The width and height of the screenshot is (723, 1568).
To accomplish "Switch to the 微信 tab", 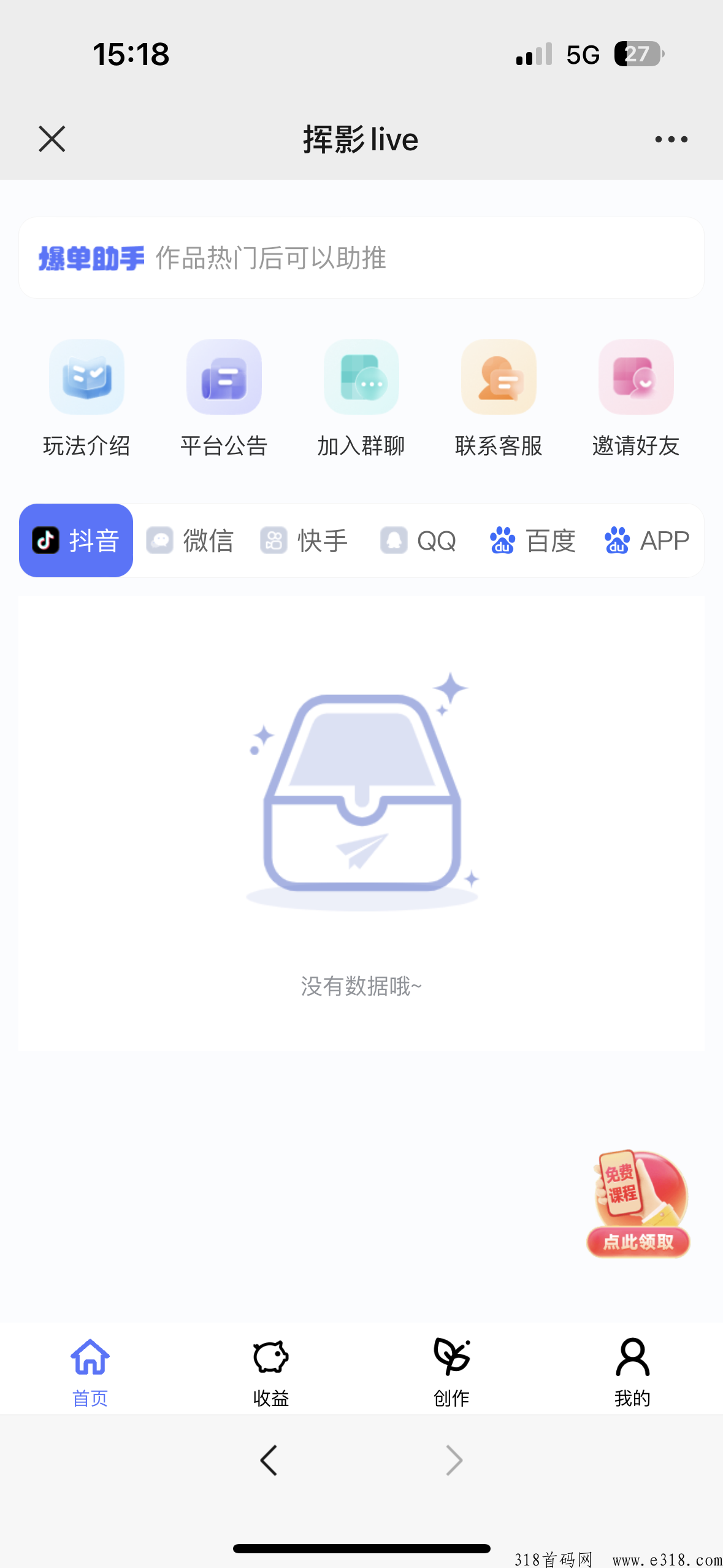I will point(190,540).
